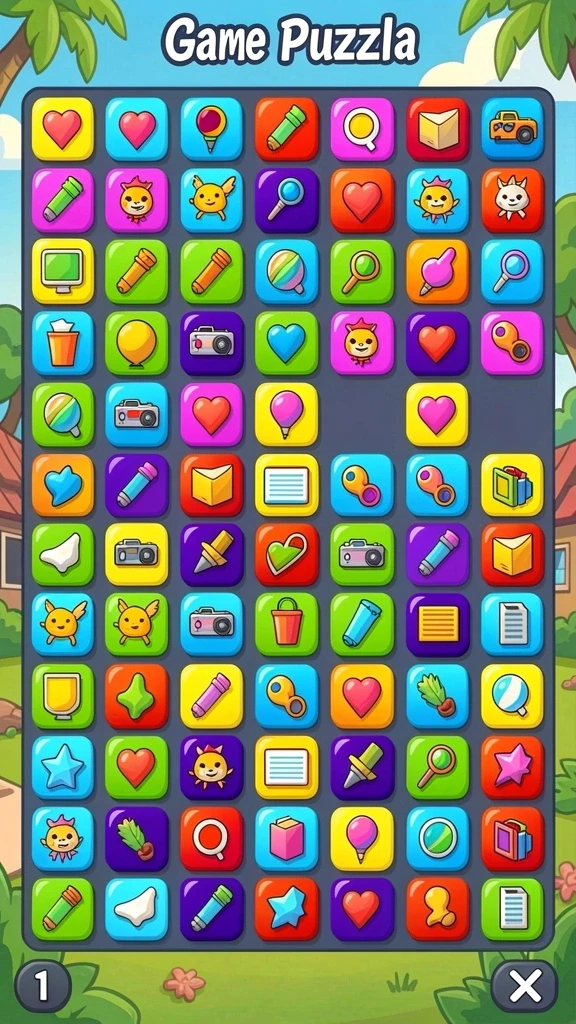This screenshot has height=1024, width=576.
Task: Select the blue heart tile on orange
Action: tap(63, 485)
